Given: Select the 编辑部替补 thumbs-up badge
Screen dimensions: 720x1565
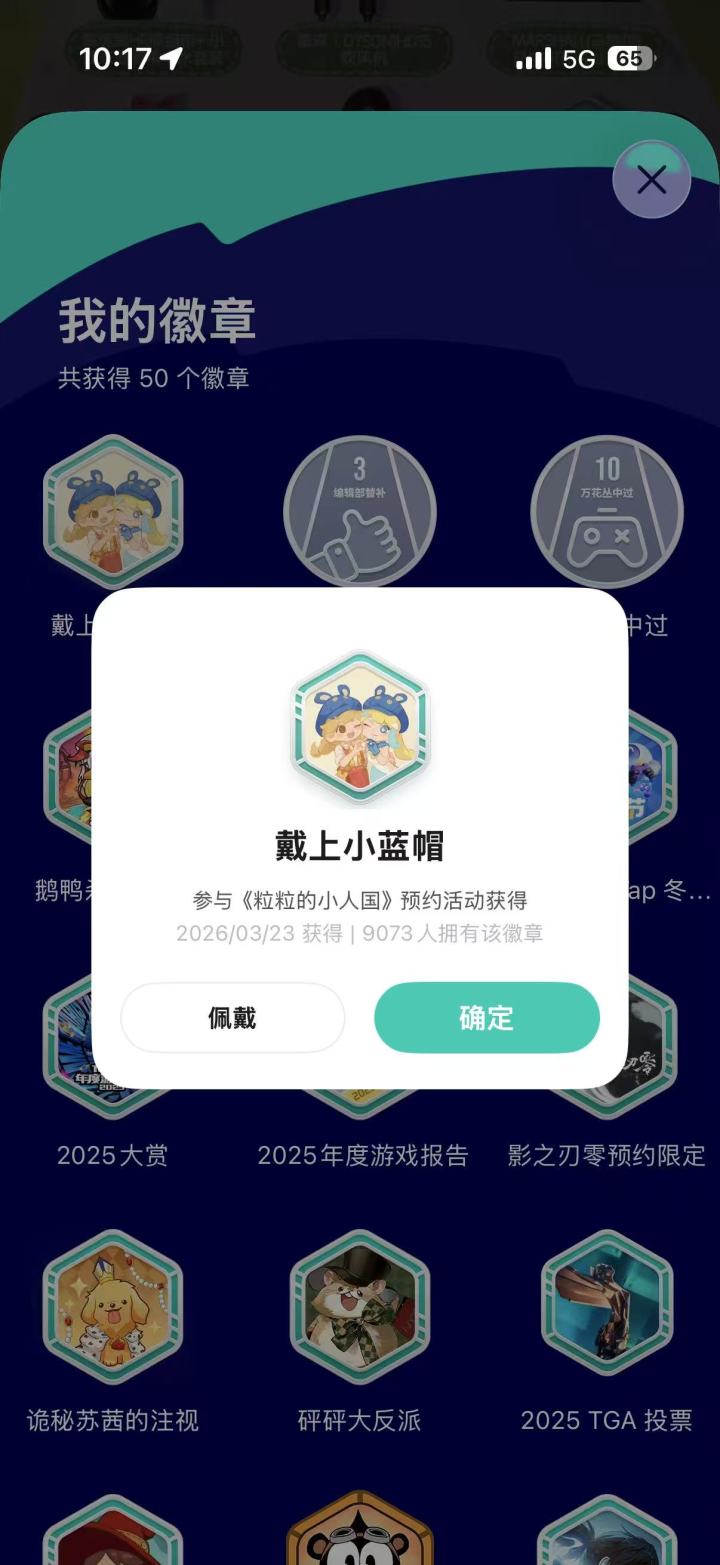Looking at the screenshot, I should (360, 511).
